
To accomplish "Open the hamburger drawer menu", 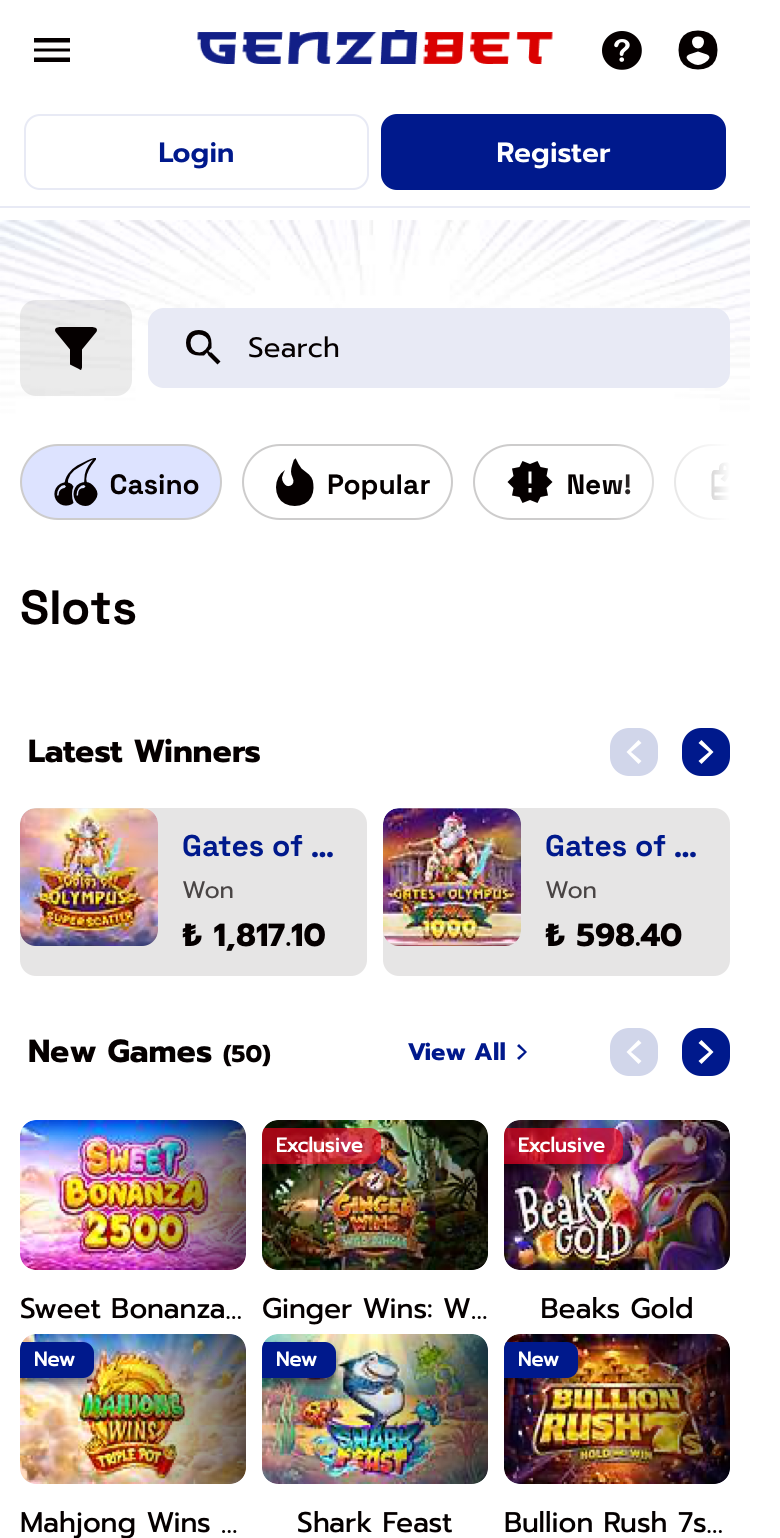I will coord(52,50).
